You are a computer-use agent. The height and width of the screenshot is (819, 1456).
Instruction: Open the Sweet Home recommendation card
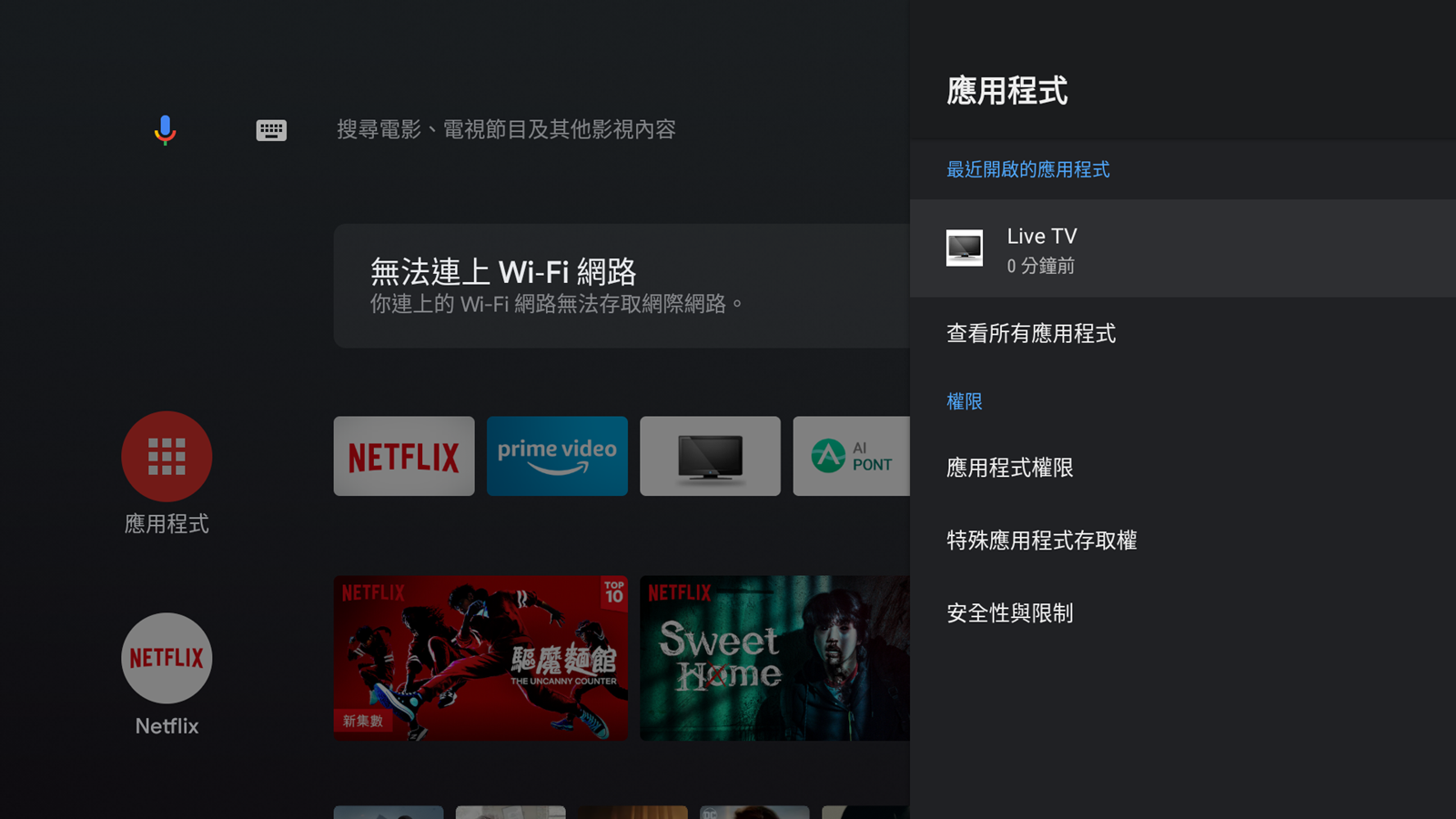(x=774, y=657)
